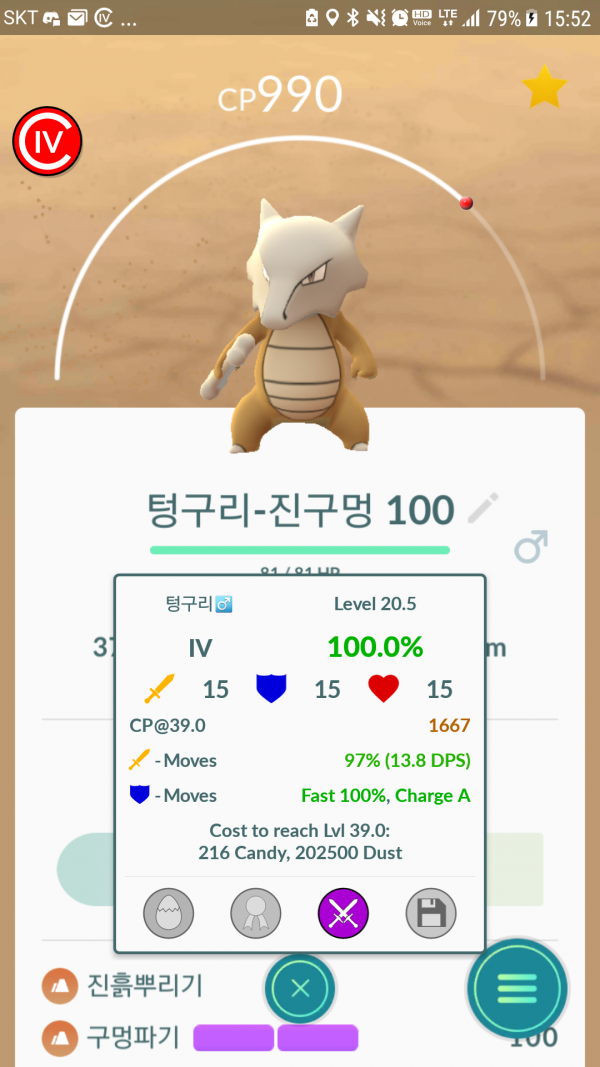Viewport: 600px width, 1067px height.
Task: Tap the red IV overlay button
Action: click(x=47, y=144)
